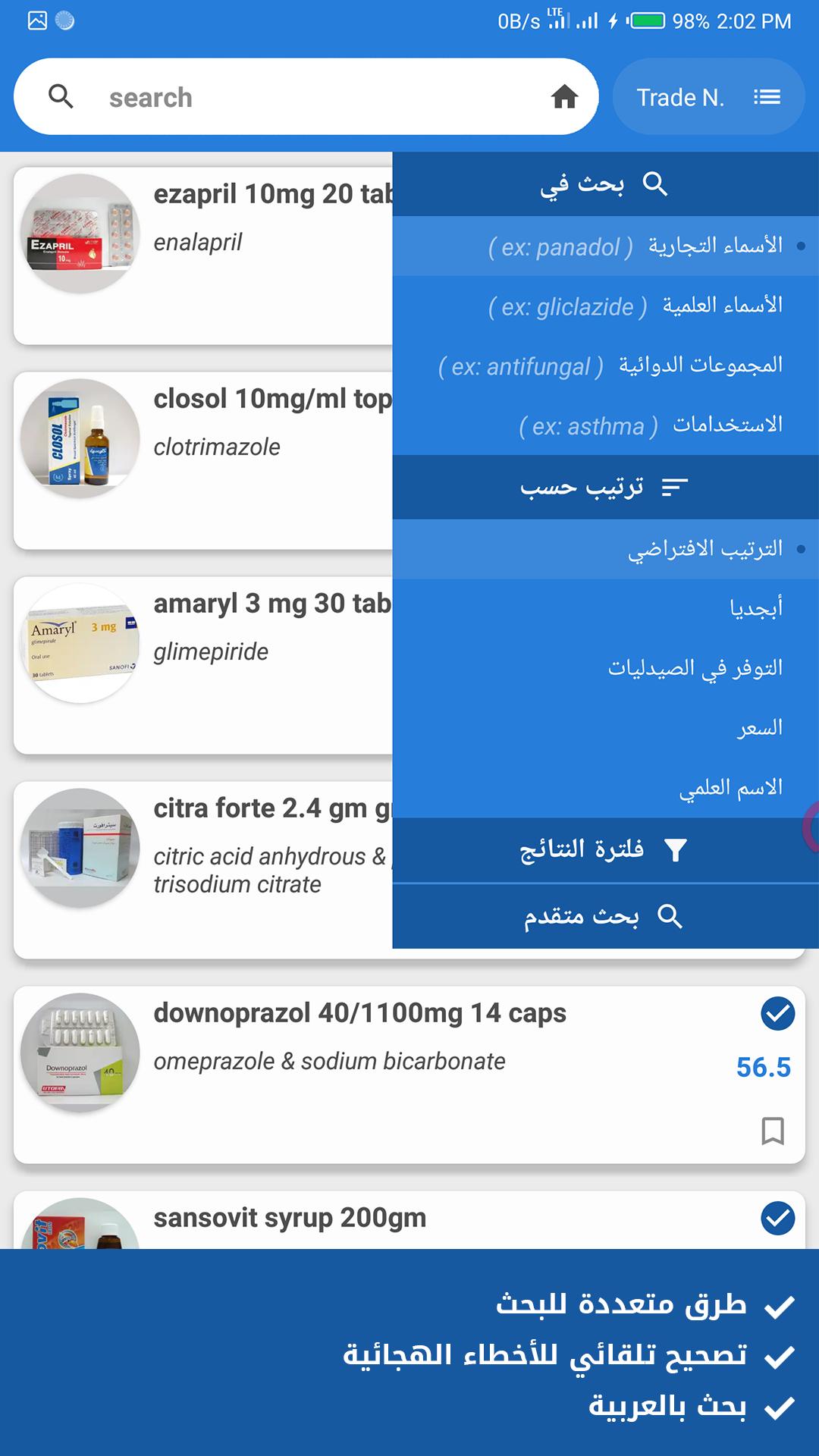Screen dimensions: 819x1456
Task: Select search in drug groups (ex: antifungal)
Action: click(607, 366)
